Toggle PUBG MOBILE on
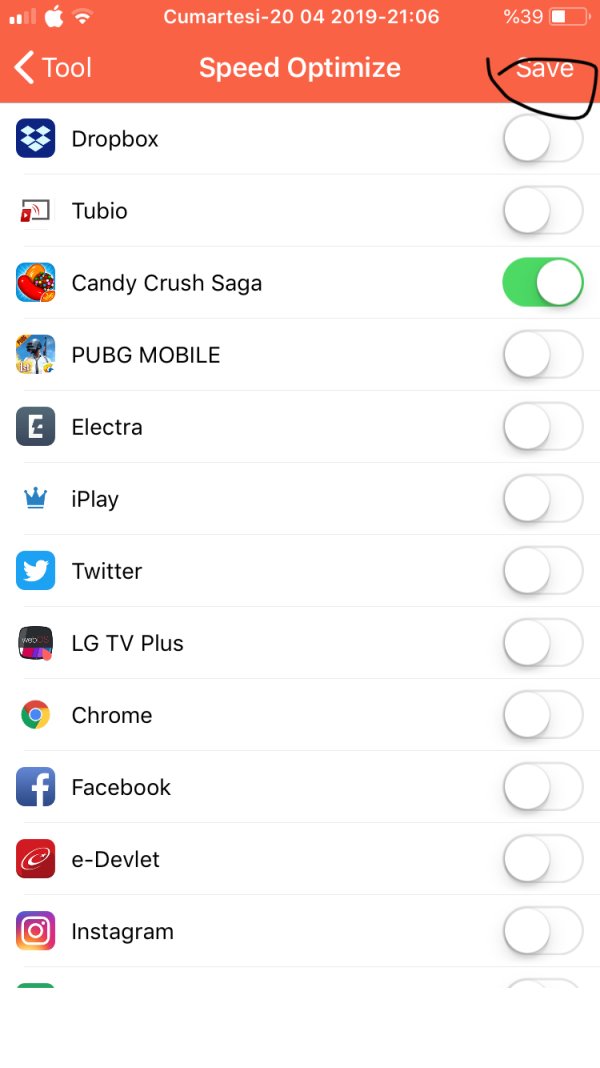The width and height of the screenshot is (600, 1068). (x=542, y=355)
